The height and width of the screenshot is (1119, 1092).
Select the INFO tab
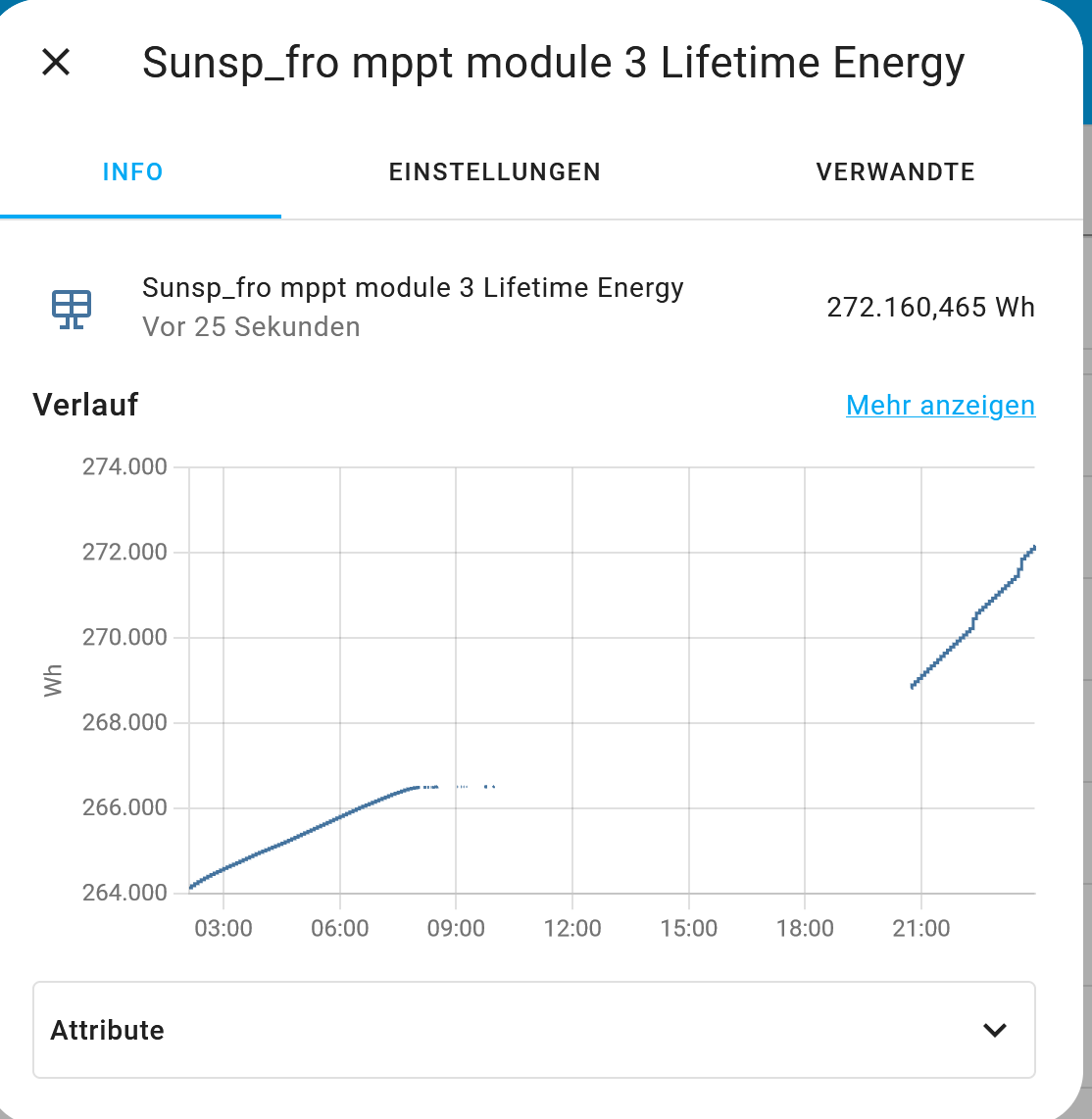(x=132, y=172)
